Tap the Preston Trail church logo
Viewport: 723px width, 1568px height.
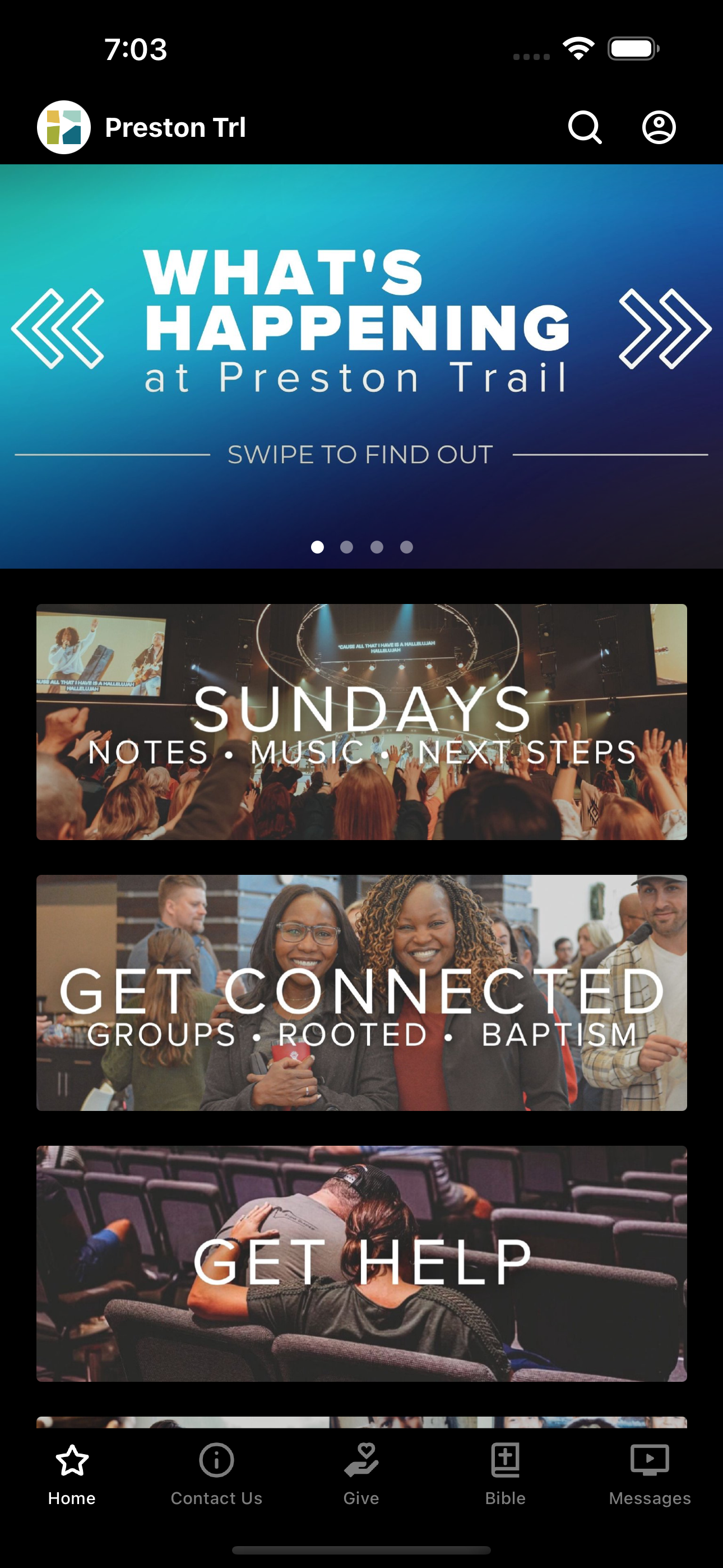tap(64, 127)
